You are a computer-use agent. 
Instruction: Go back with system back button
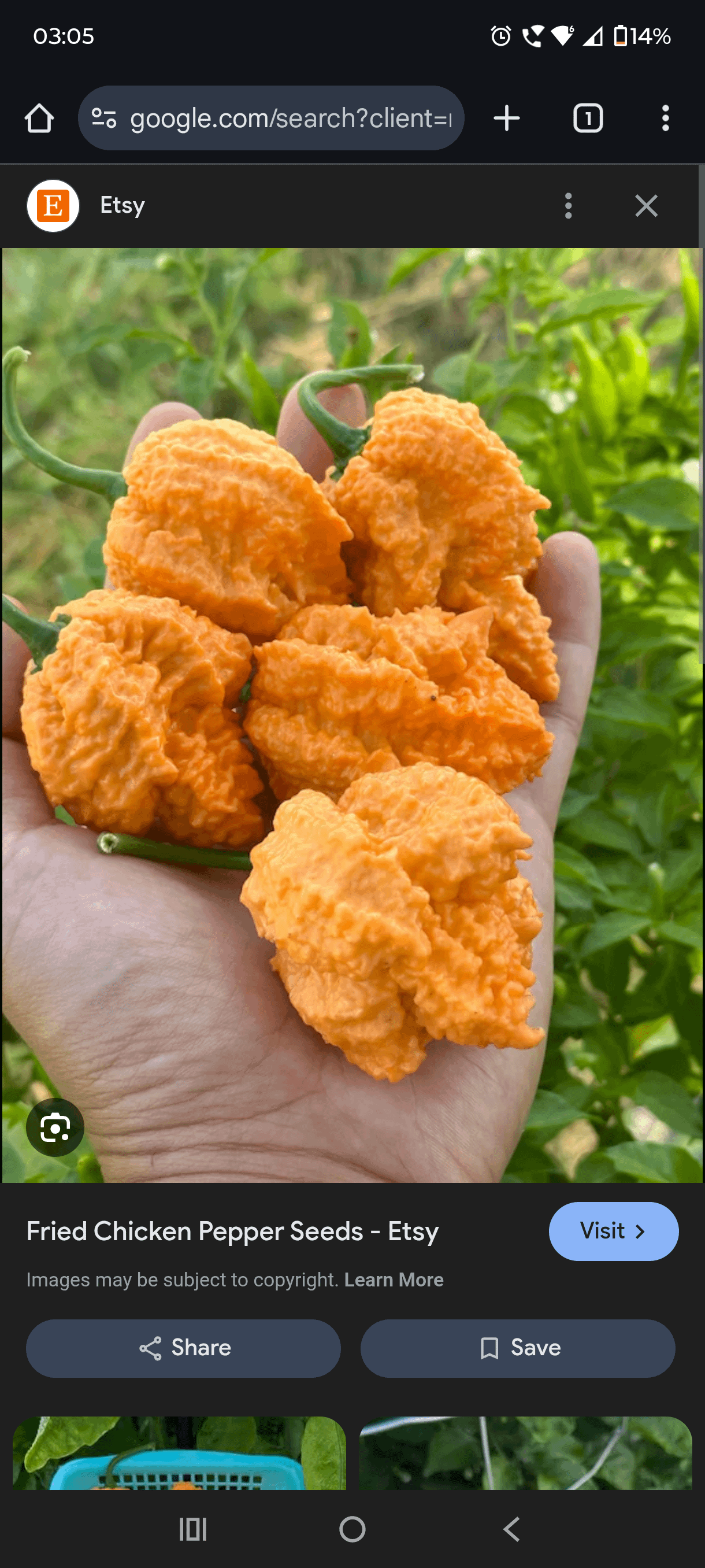pos(511,1529)
